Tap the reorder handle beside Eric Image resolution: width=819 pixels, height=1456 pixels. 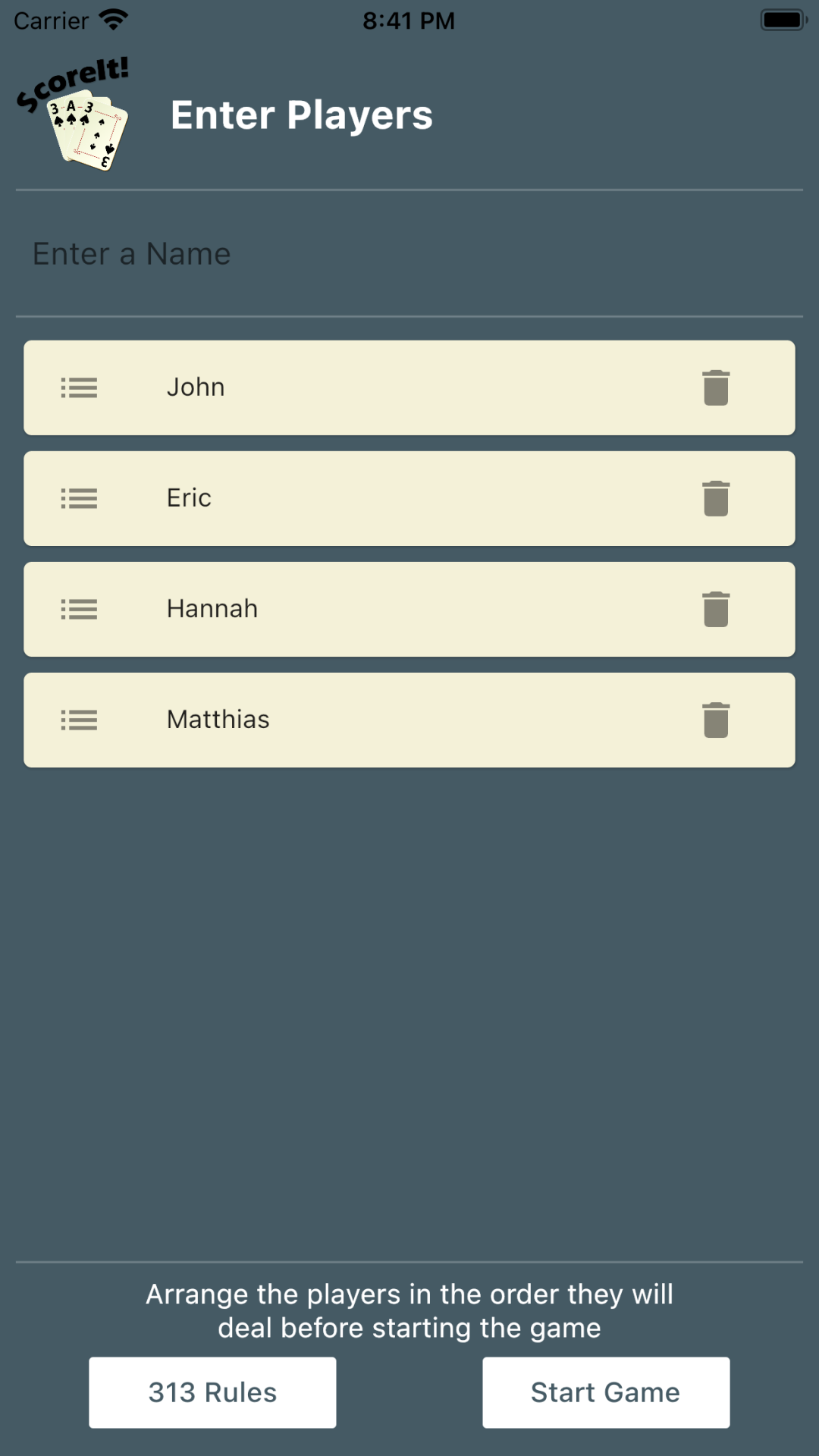pos(79,498)
